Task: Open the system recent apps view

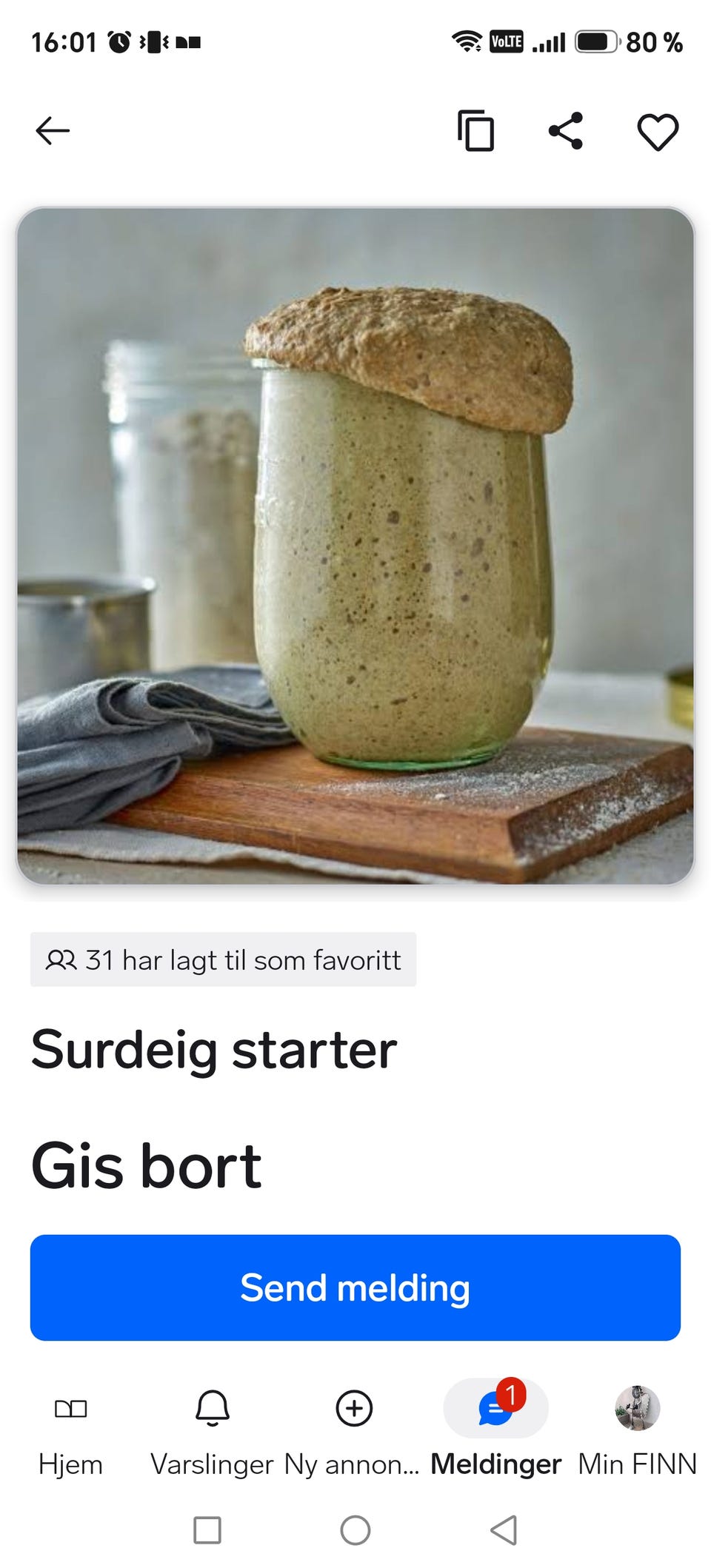Action: click(x=207, y=1530)
